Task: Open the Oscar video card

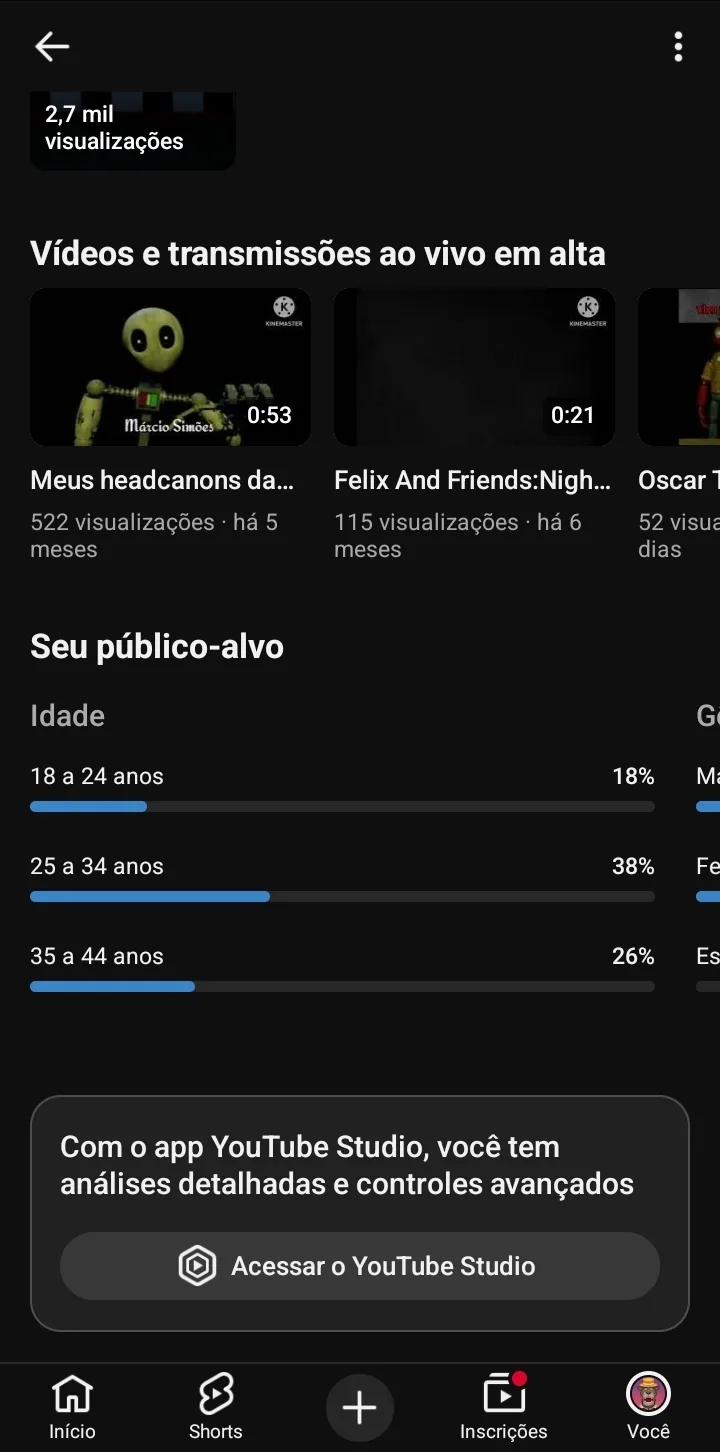Action: 680,368
